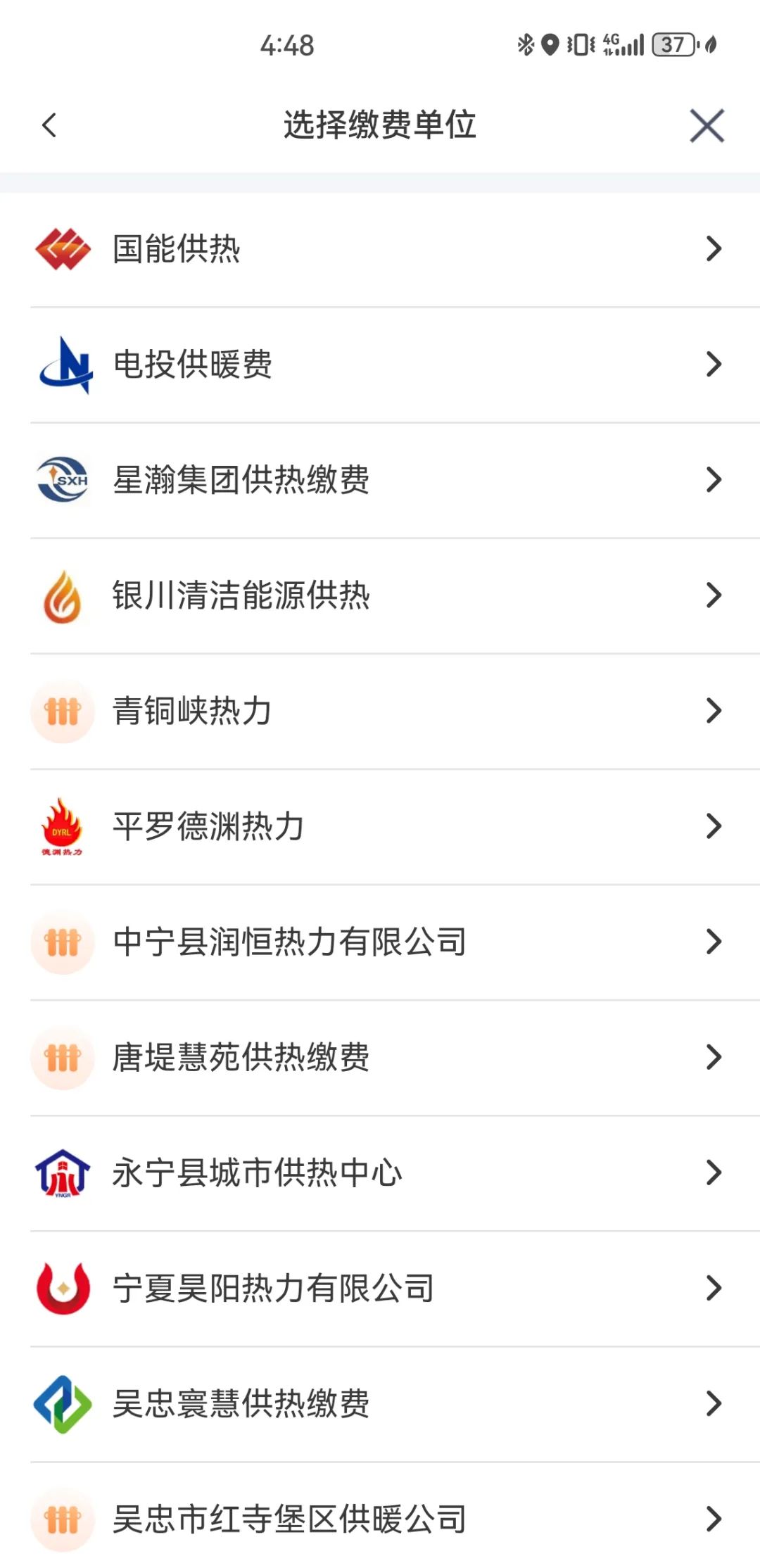
Task: Choose 中宁县润恒热力有限公司
Action: pos(380,942)
